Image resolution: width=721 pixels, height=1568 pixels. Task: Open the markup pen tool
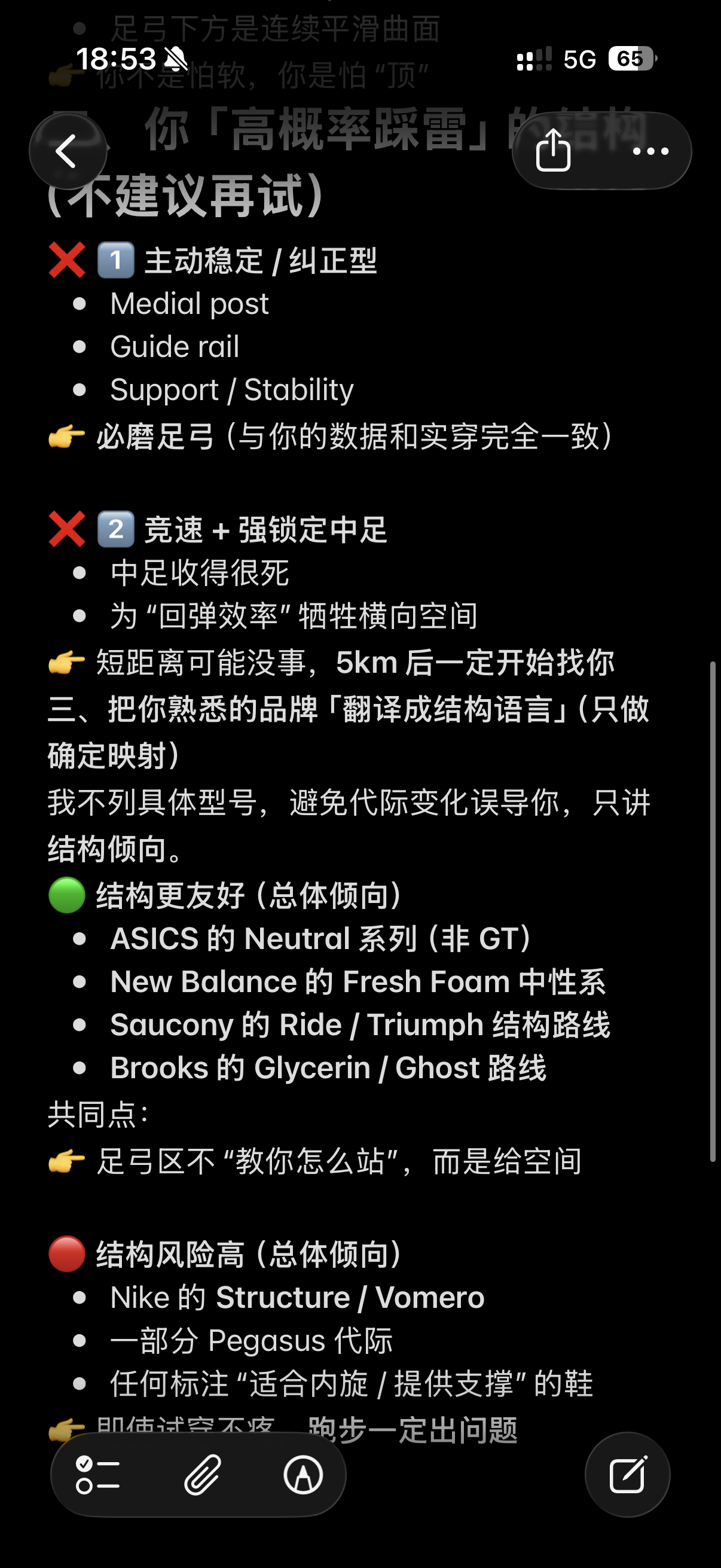[x=303, y=1474]
